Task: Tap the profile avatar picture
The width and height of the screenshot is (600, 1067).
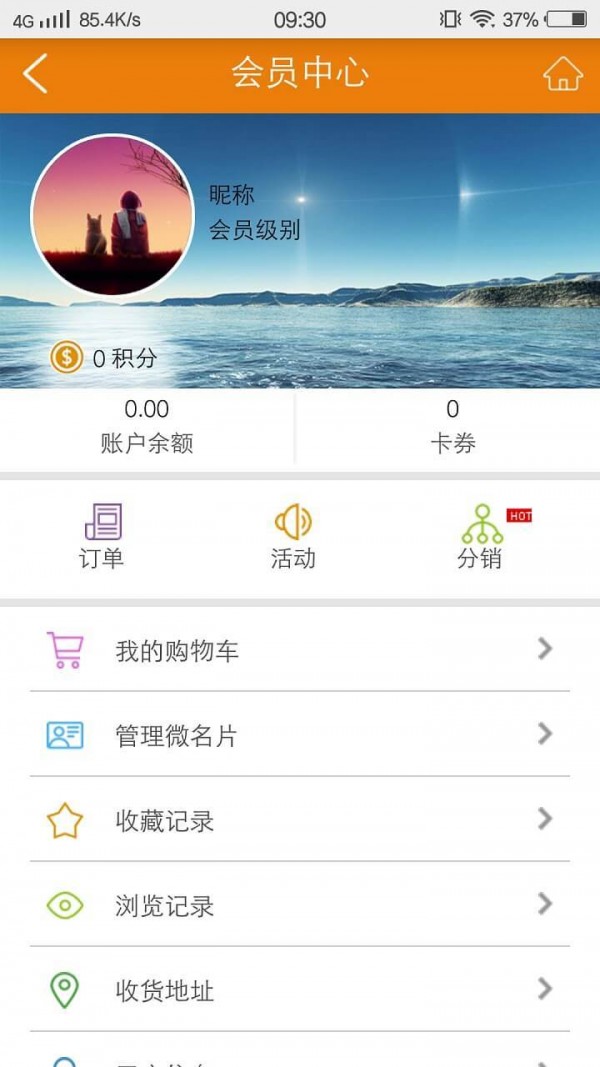Action: point(112,216)
